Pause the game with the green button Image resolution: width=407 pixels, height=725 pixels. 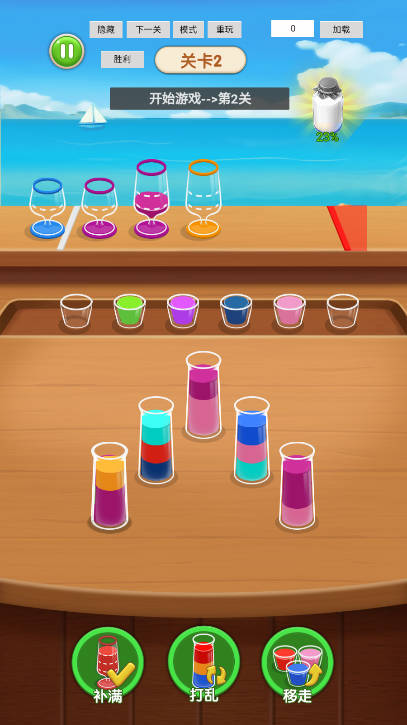[x=67, y=51]
